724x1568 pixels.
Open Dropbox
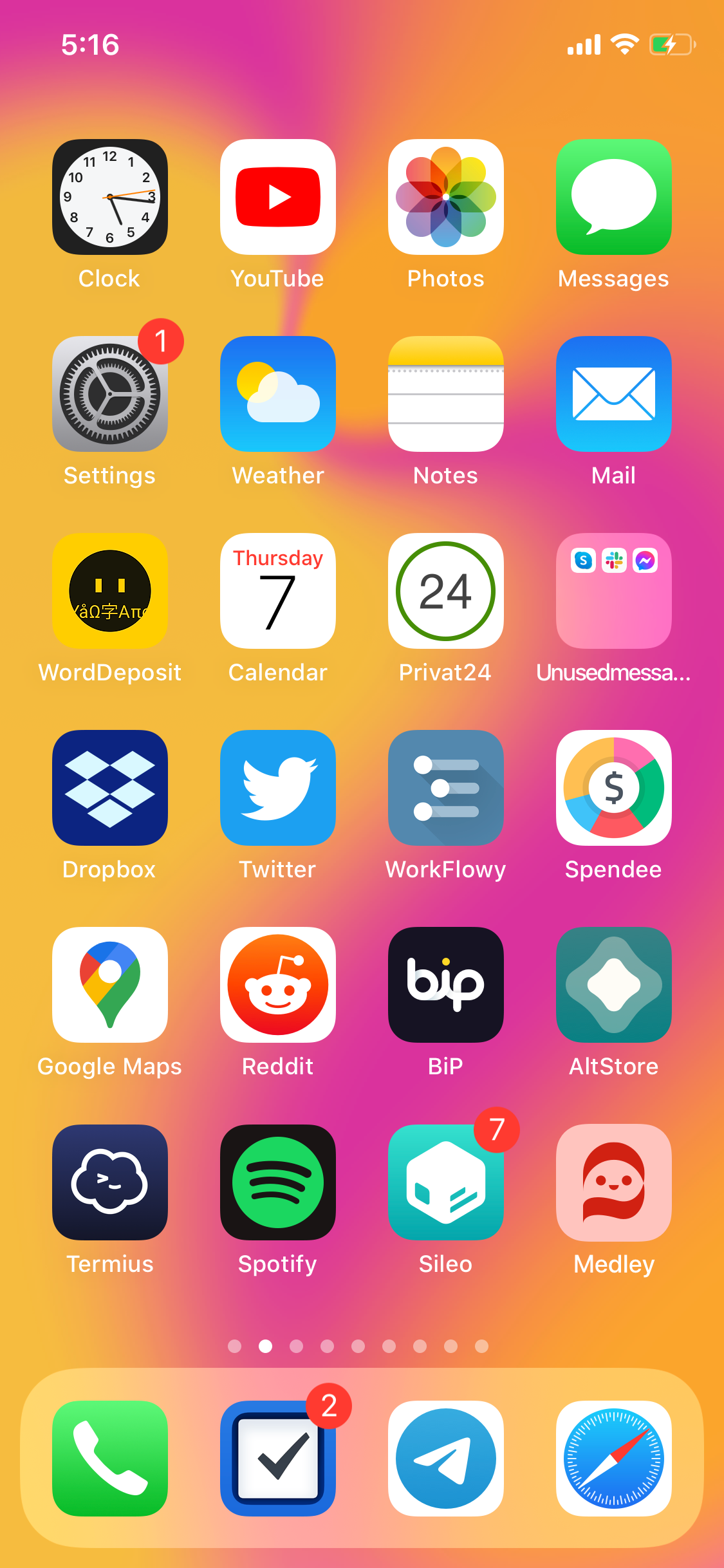pos(110,788)
